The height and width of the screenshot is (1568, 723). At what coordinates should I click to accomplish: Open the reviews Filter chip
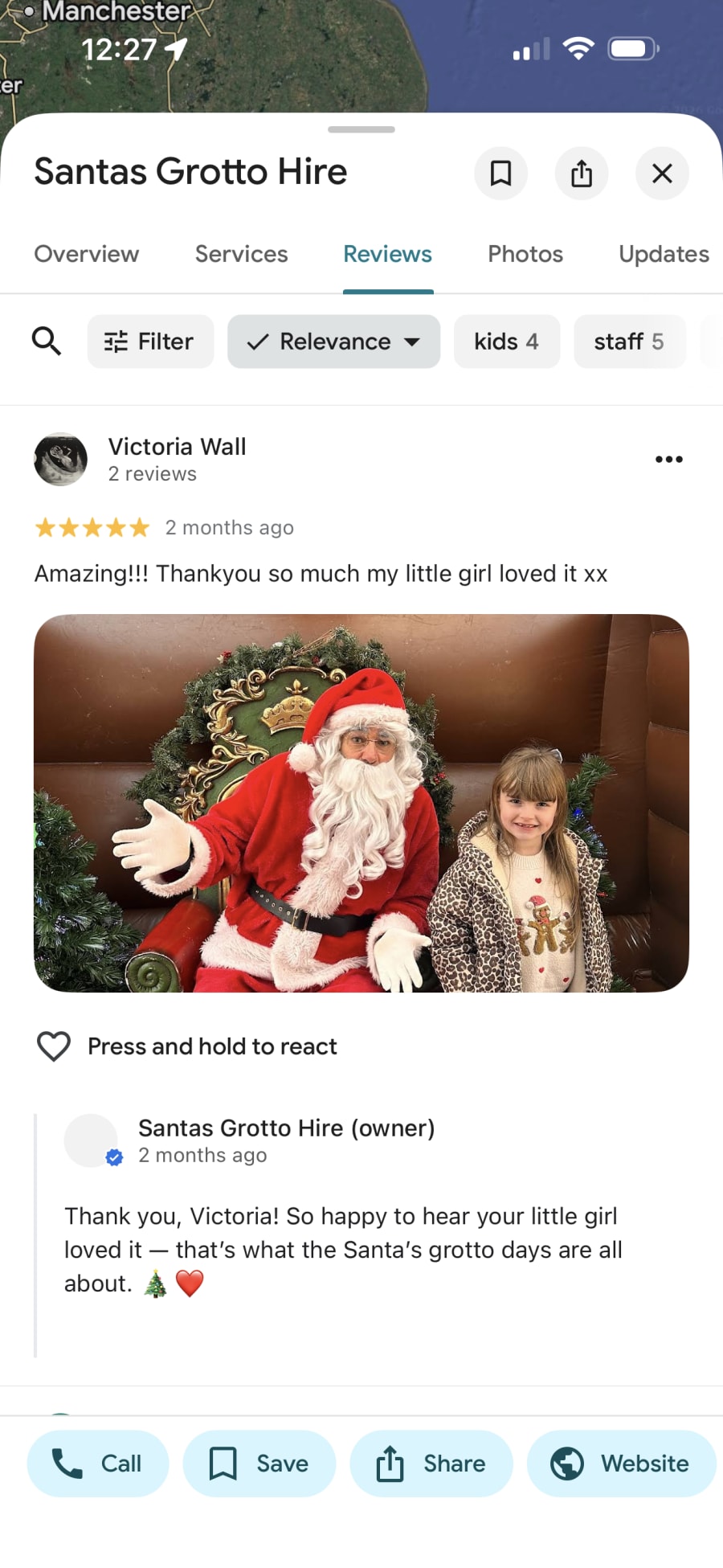150,342
